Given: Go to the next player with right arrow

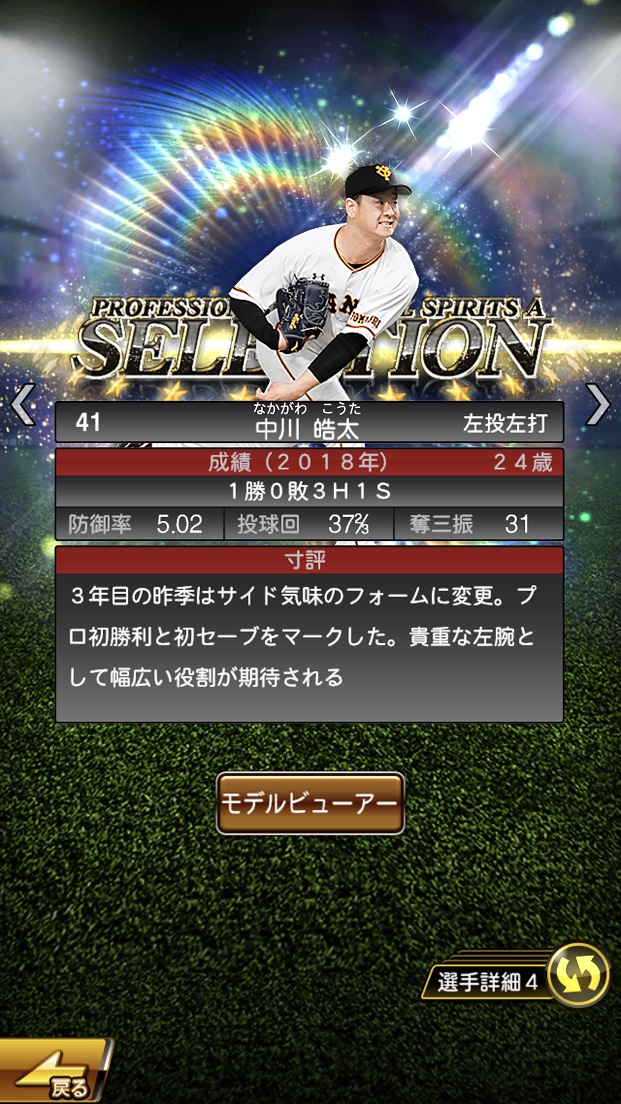Looking at the screenshot, I should 597,404.
